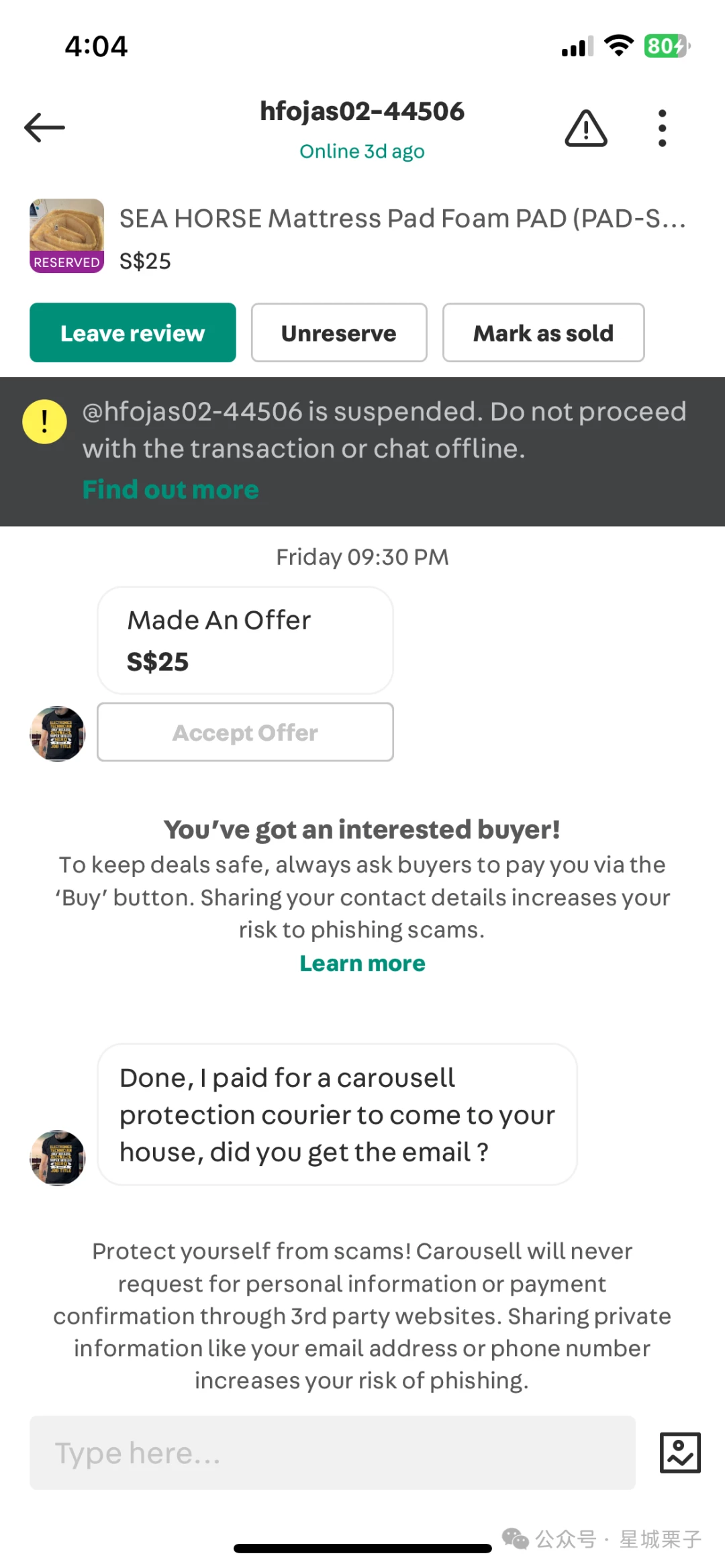Open the report warning triangle icon

[x=585, y=128]
